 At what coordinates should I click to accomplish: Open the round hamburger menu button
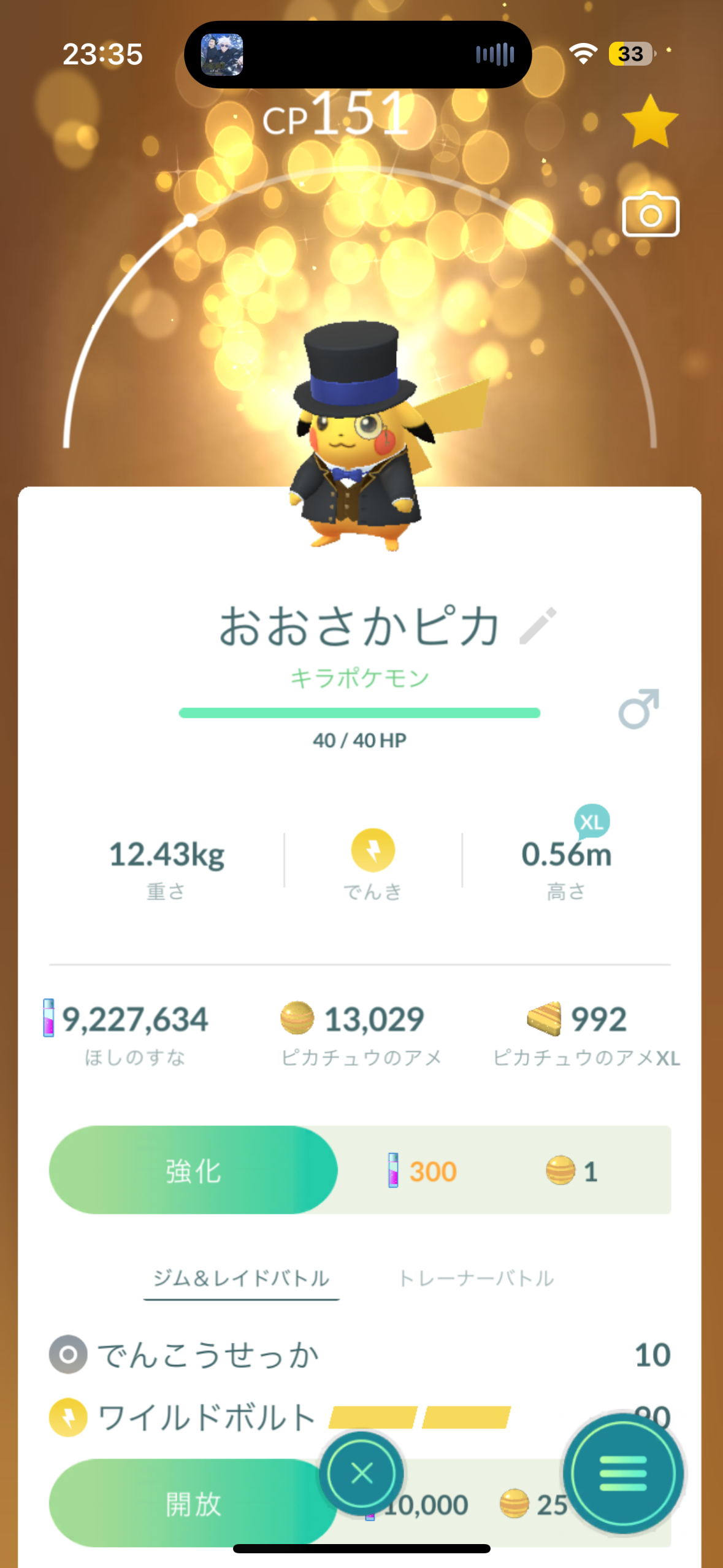(623, 1472)
